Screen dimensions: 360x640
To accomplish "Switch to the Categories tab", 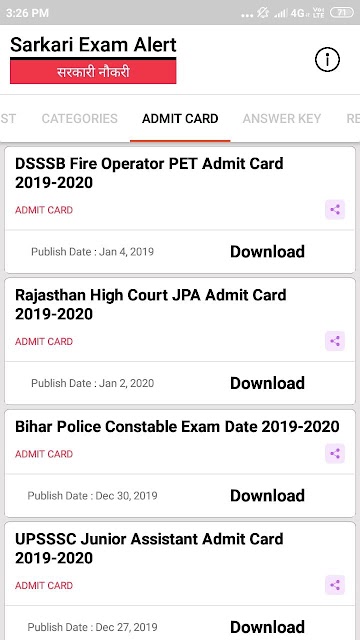I will point(80,119).
